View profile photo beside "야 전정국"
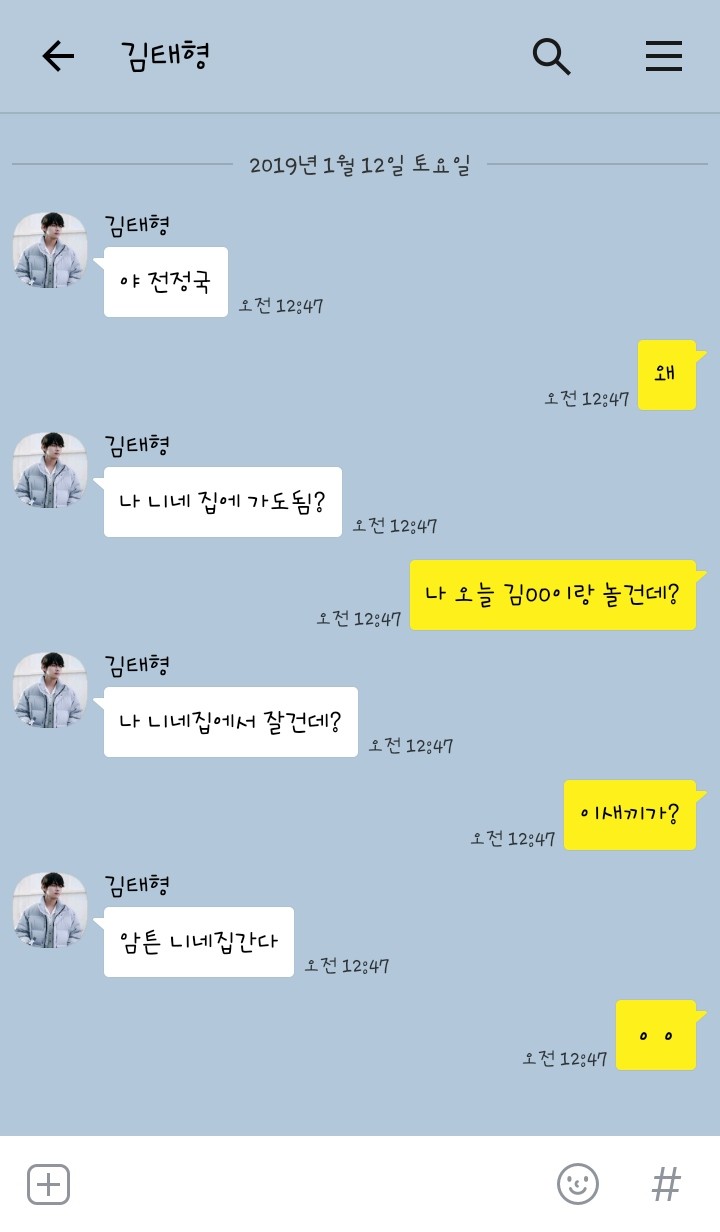The image size is (720, 1232). pyautogui.click(x=50, y=250)
